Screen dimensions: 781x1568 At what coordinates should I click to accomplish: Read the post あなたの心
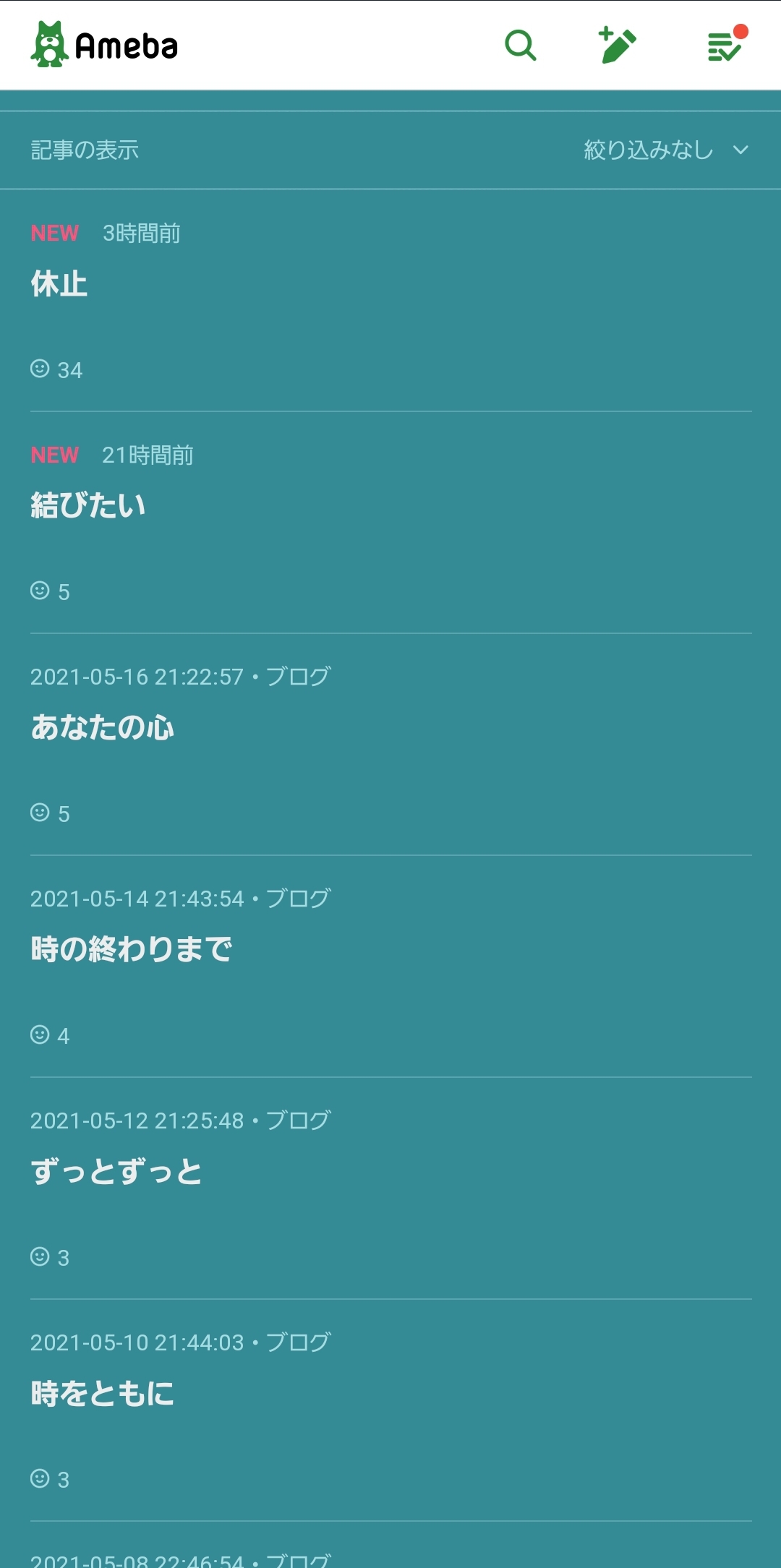point(102,727)
